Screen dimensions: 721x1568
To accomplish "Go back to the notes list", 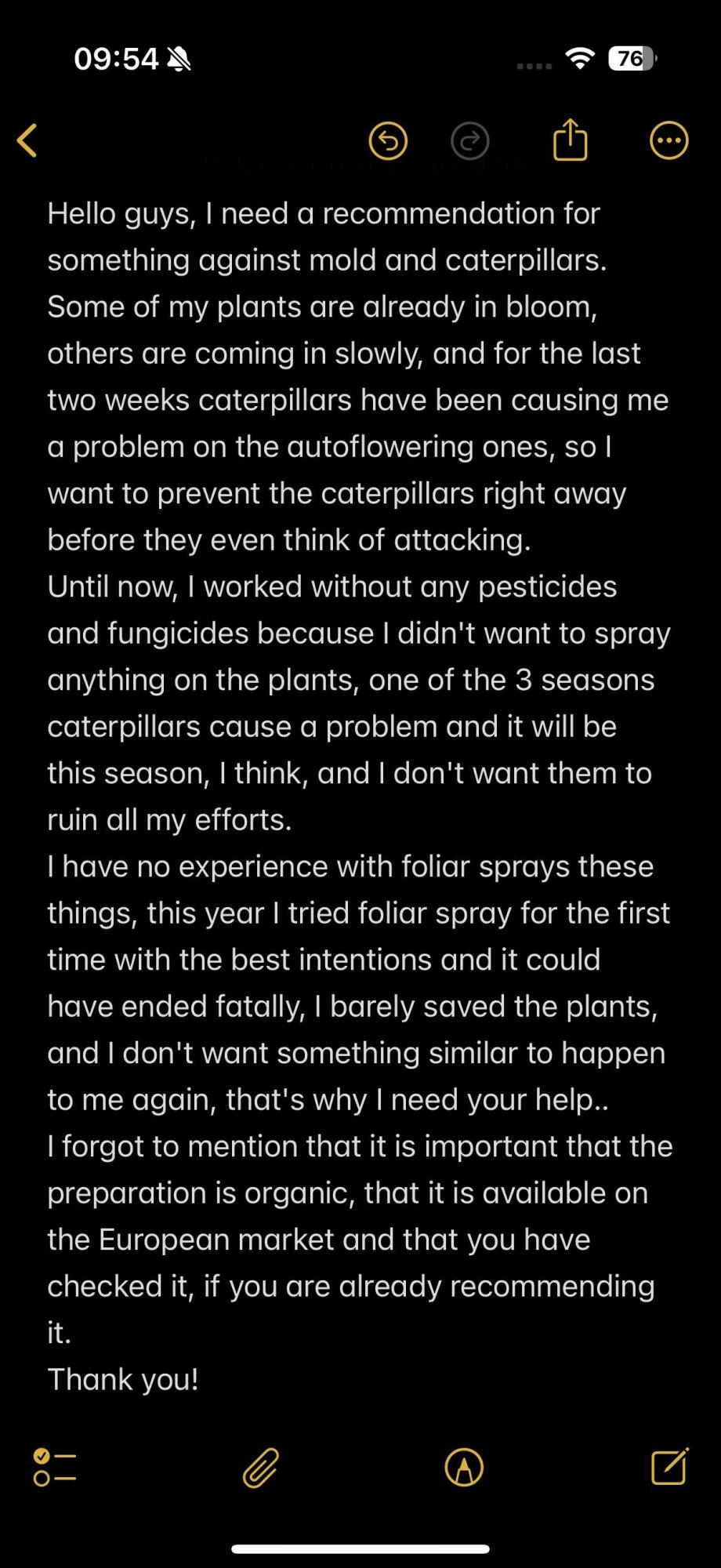I will coord(27,140).
